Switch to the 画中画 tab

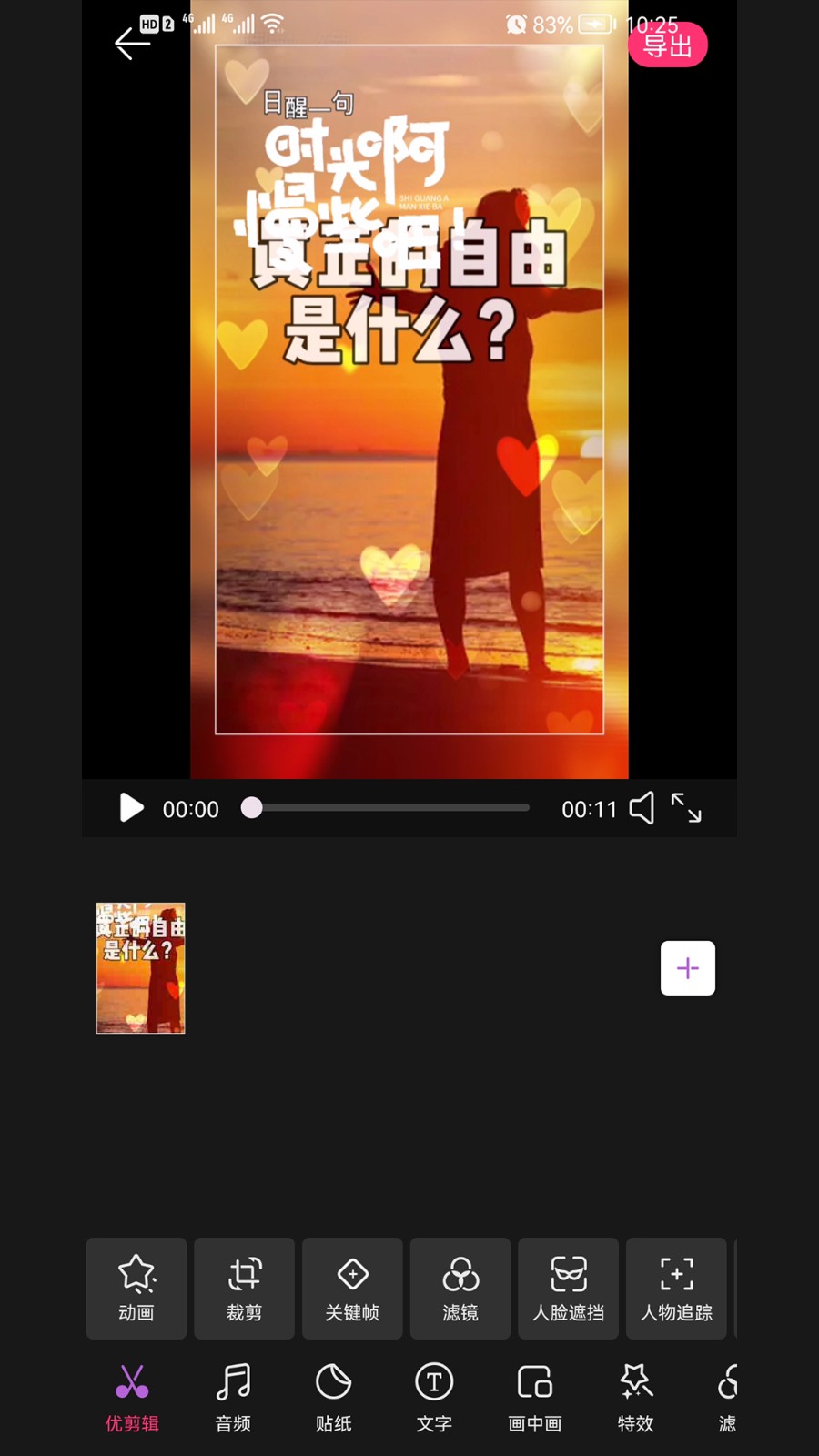click(535, 1399)
